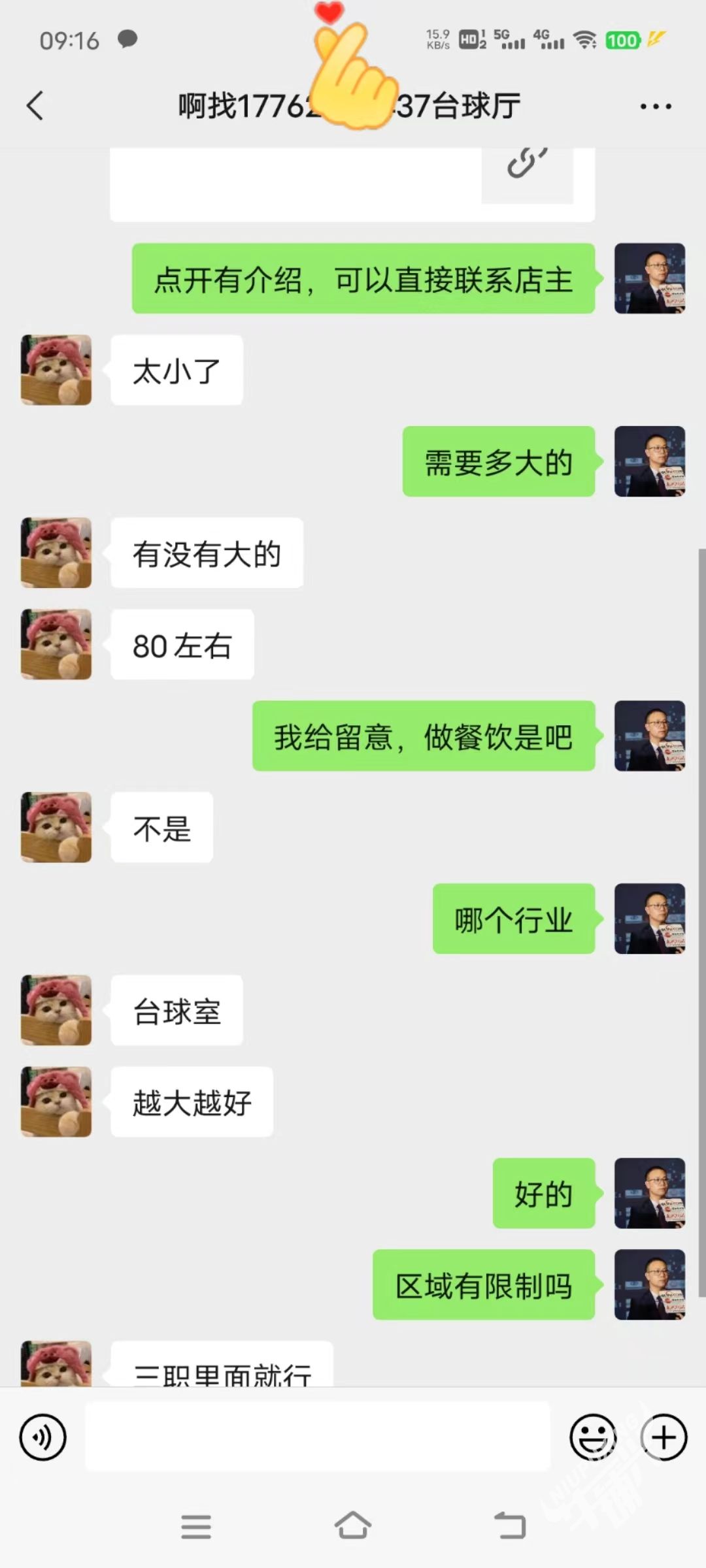Open my avatar beside 需要多大的
The width and height of the screenshot is (706, 1568).
tap(649, 461)
